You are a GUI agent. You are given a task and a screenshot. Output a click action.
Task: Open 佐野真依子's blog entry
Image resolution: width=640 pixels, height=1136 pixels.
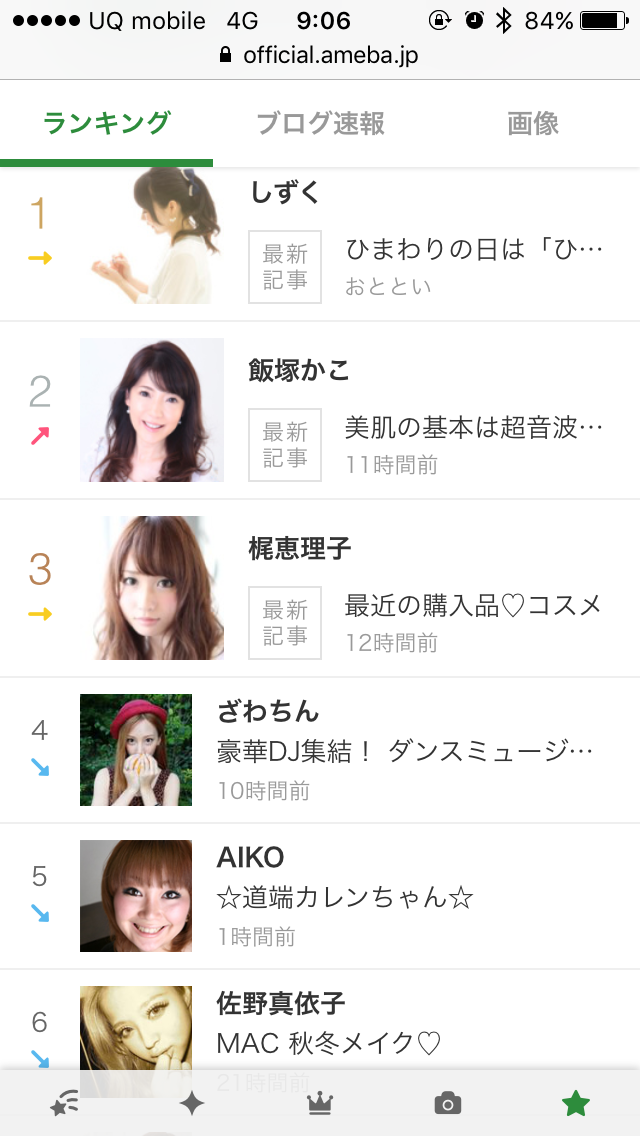(320, 1019)
